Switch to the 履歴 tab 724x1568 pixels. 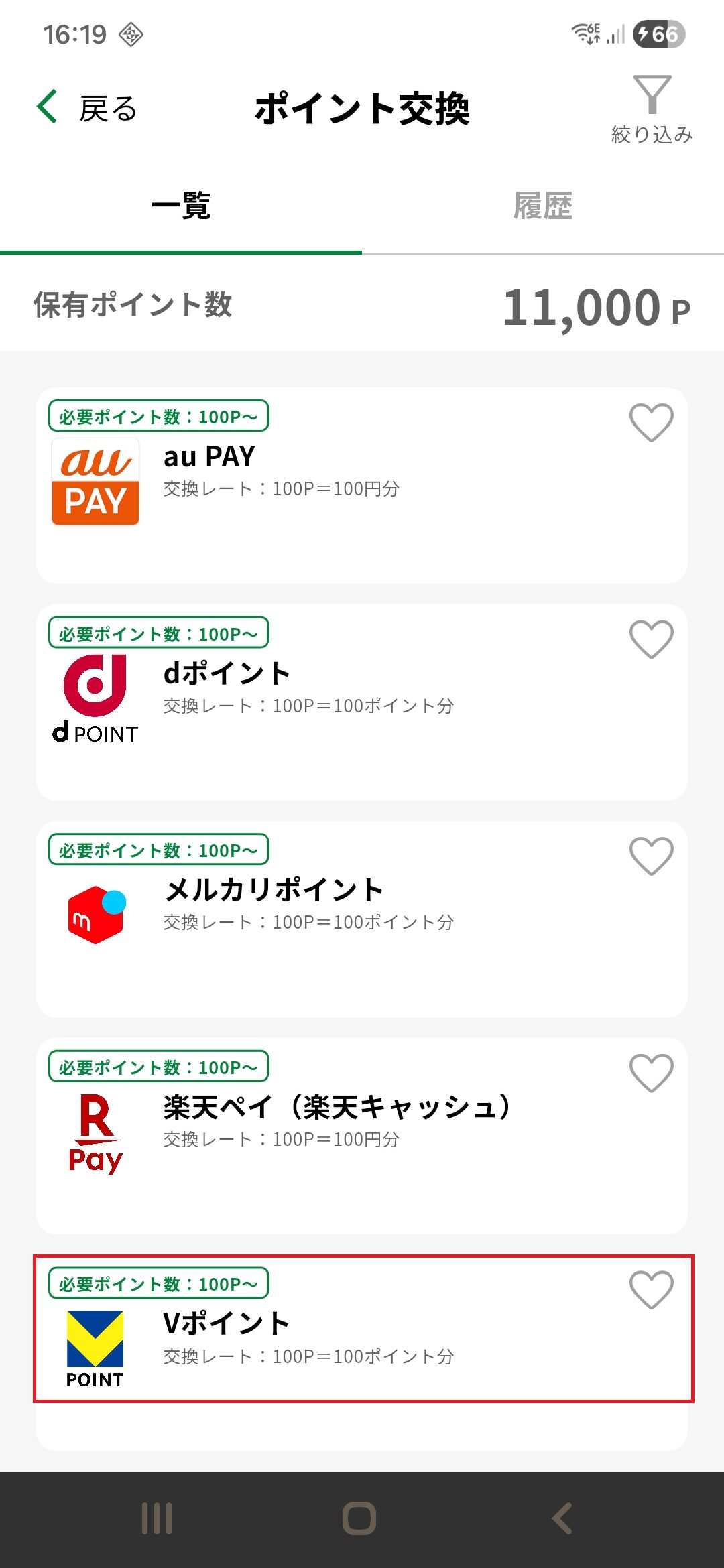[x=543, y=206]
